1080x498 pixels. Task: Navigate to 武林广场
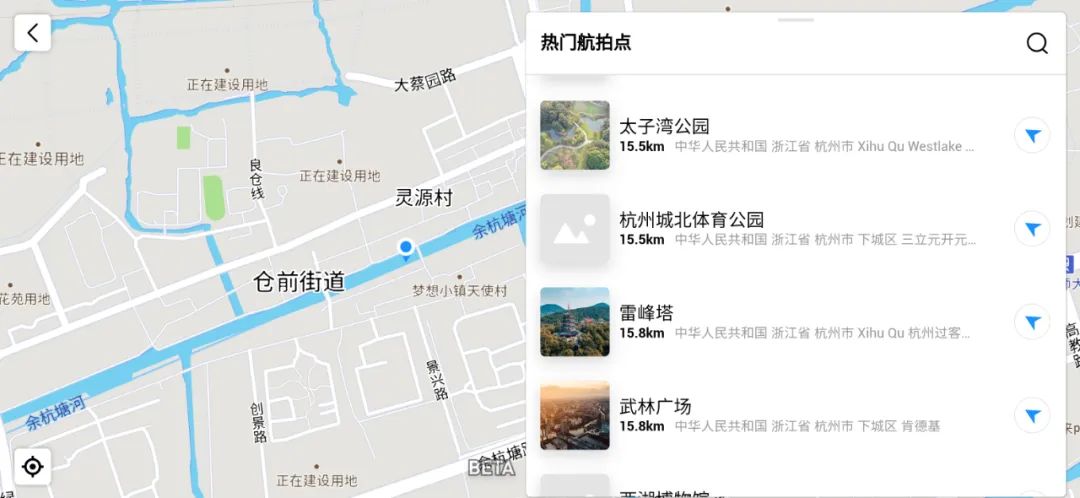click(x=1032, y=415)
